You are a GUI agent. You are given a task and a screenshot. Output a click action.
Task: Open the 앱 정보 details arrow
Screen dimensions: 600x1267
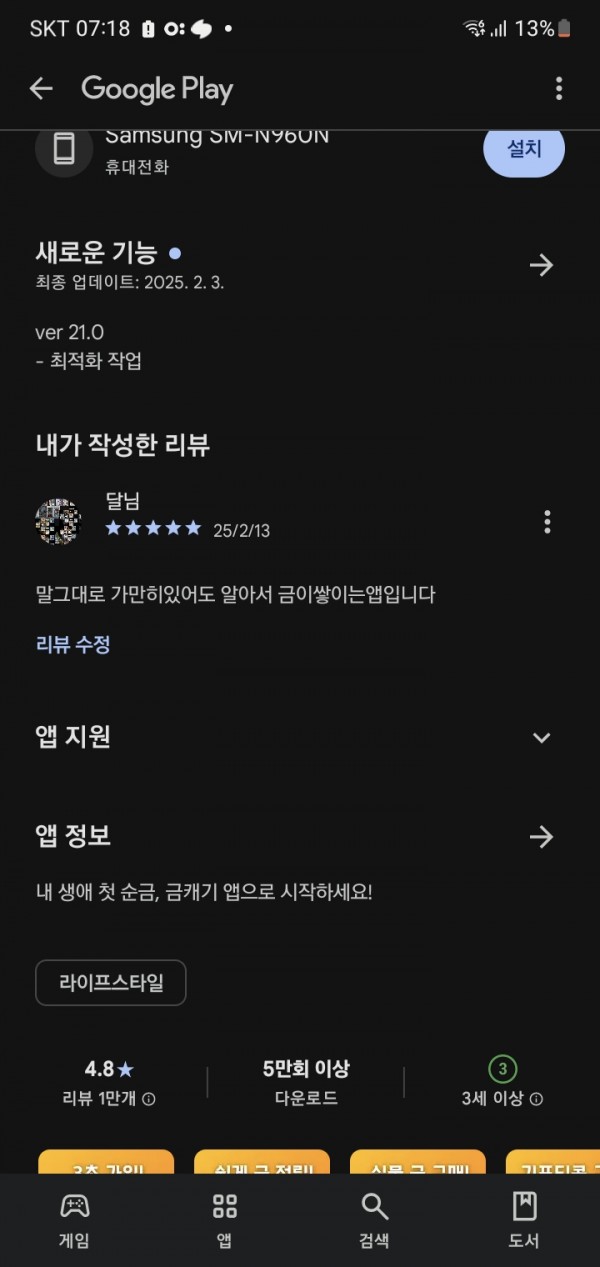(x=541, y=837)
